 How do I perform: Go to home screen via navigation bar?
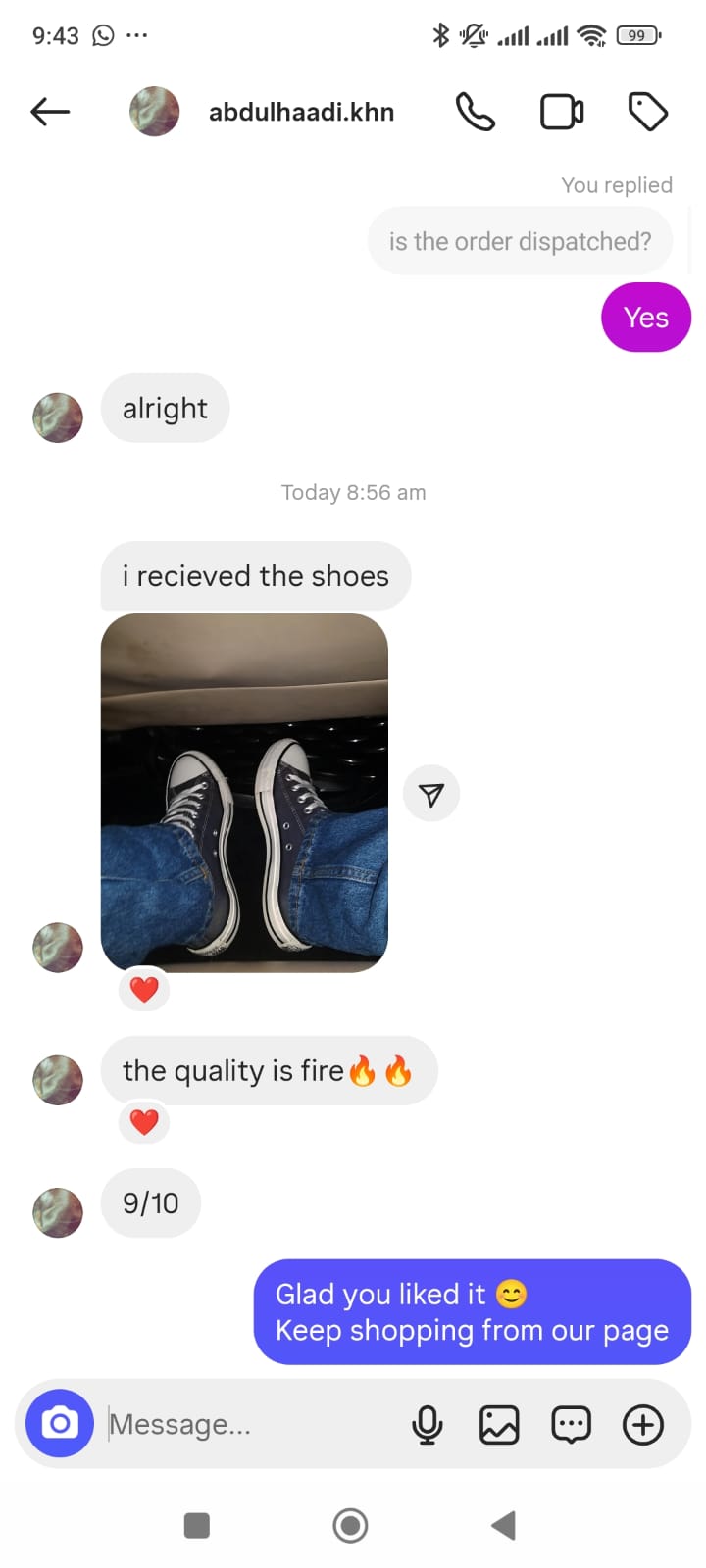(x=350, y=1525)
